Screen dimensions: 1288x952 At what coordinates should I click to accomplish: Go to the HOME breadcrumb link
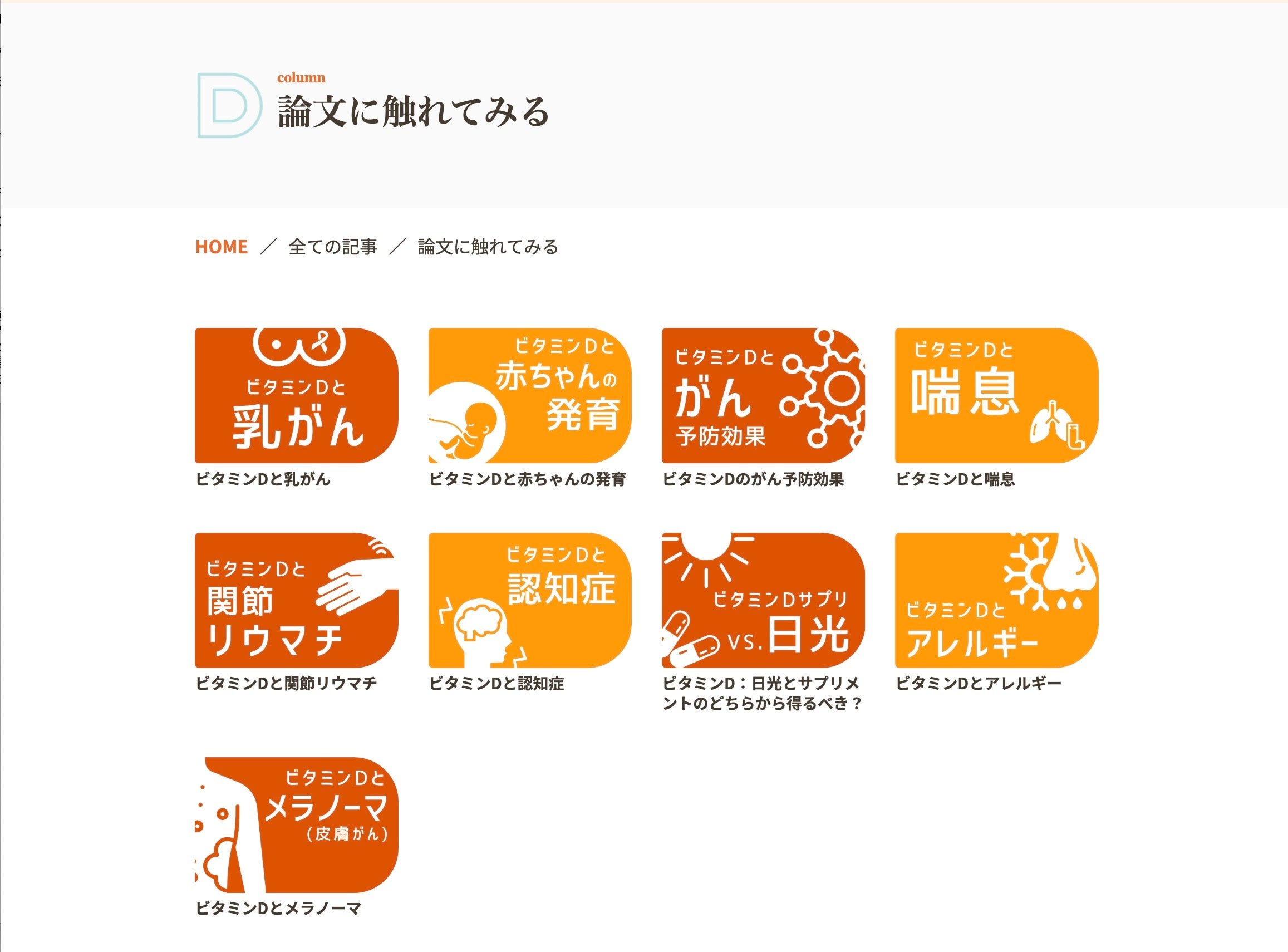[221, 247]
